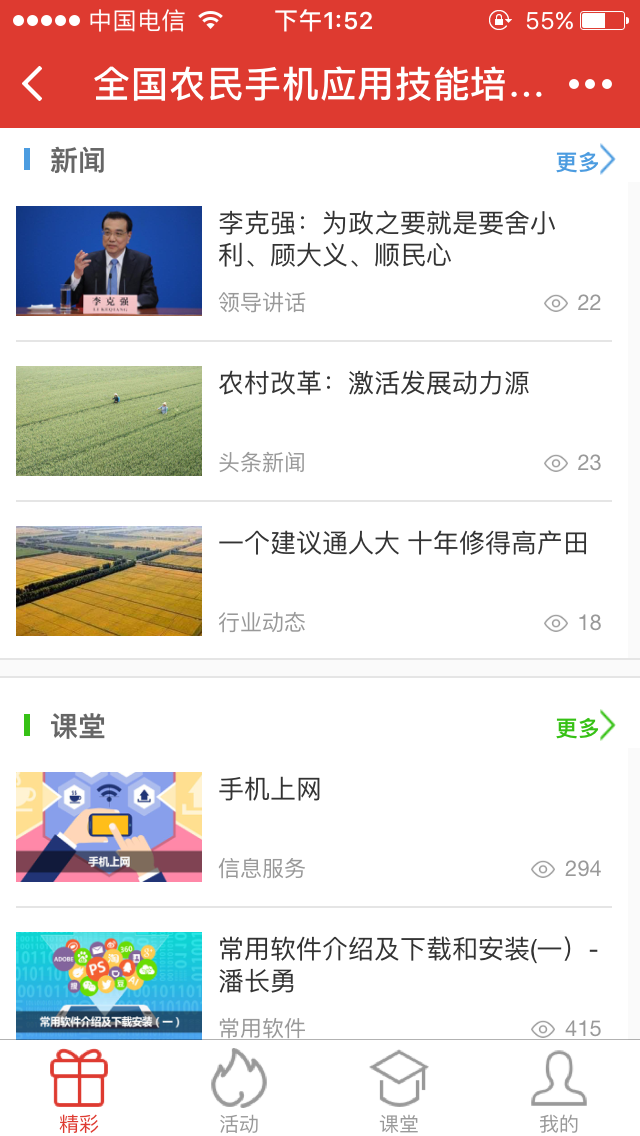Viewport: 640px width, 1136px height.
Task: Open 一个建议通人大 十年修得高产田 article
Action: 403,544
